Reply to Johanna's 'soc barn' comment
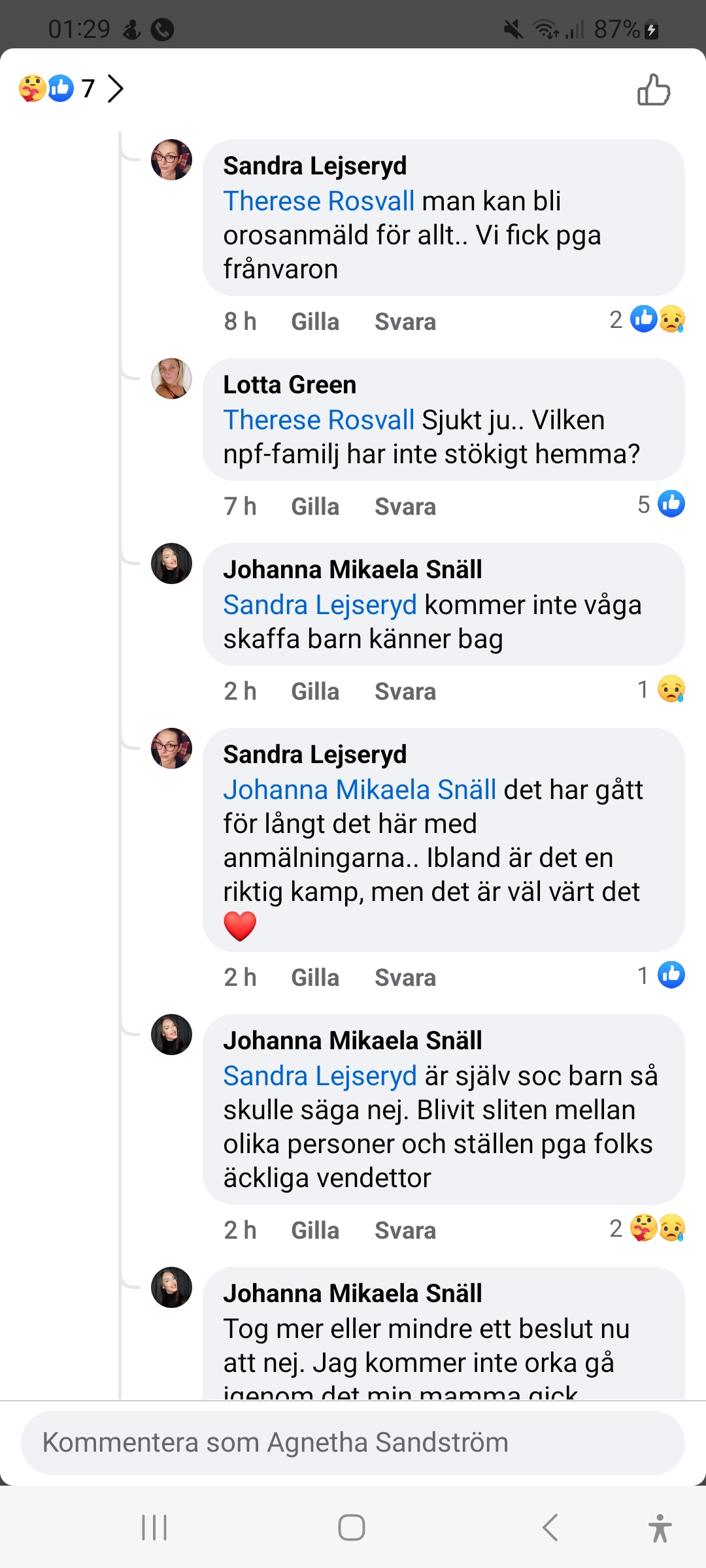 tap(405, 1230)
